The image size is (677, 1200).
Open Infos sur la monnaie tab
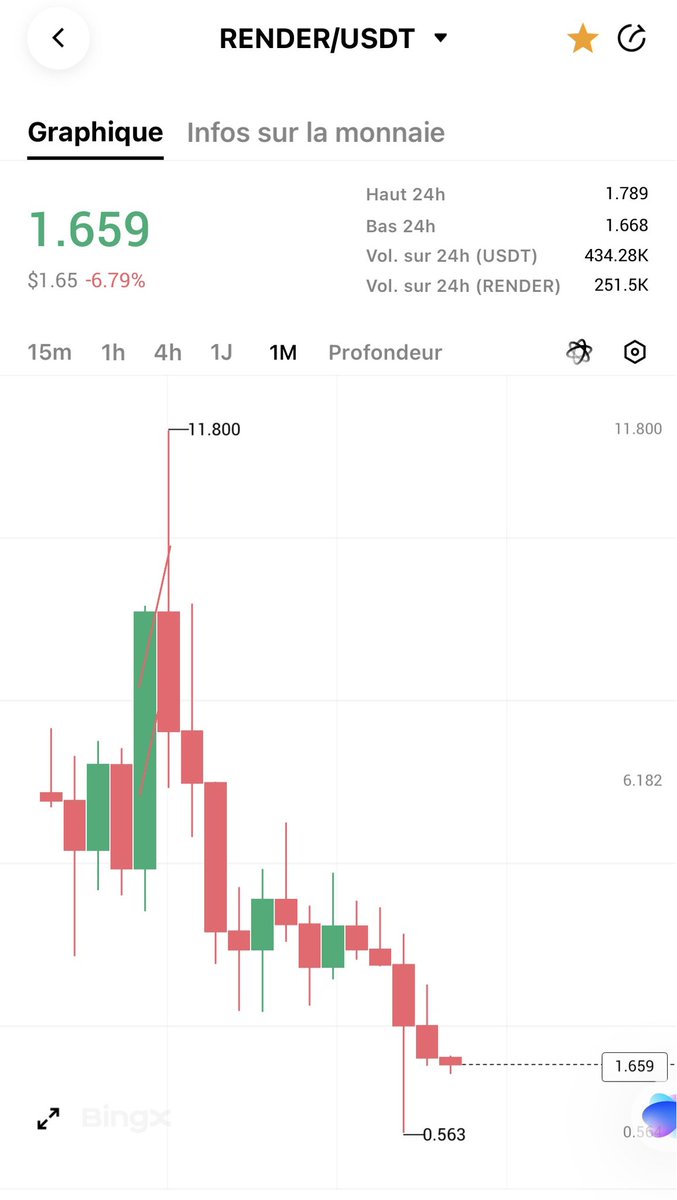click(x=316, y=132)
